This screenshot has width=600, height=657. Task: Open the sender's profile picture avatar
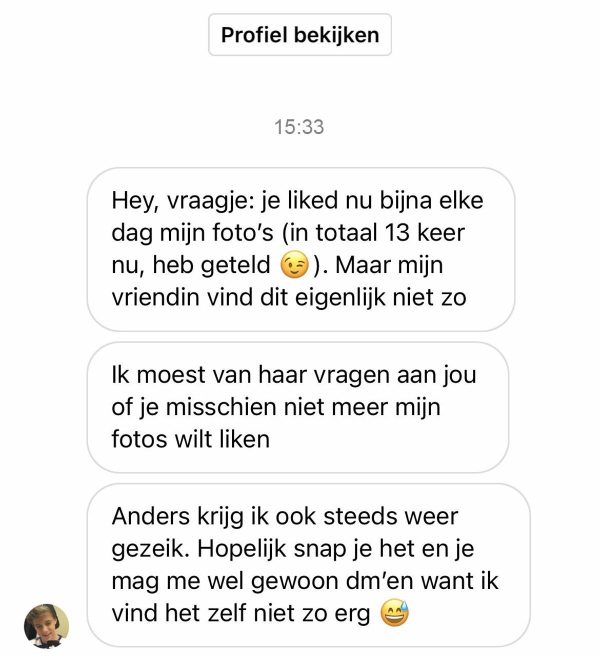45,625
